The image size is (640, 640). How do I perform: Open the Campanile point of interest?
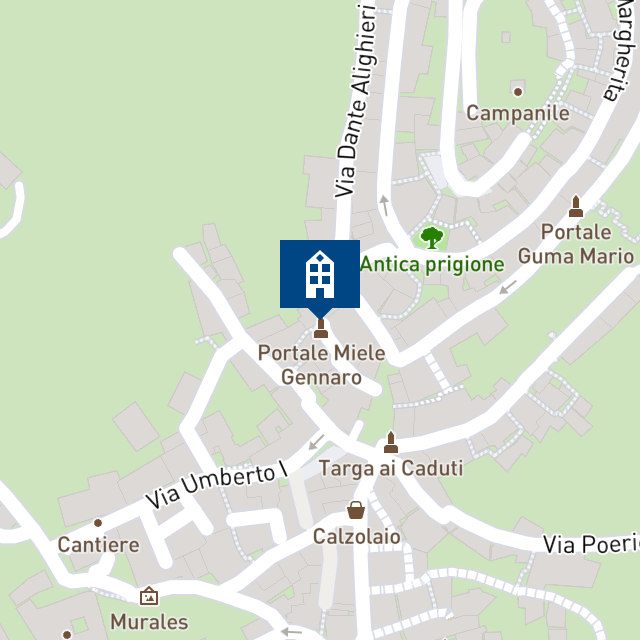517,91
